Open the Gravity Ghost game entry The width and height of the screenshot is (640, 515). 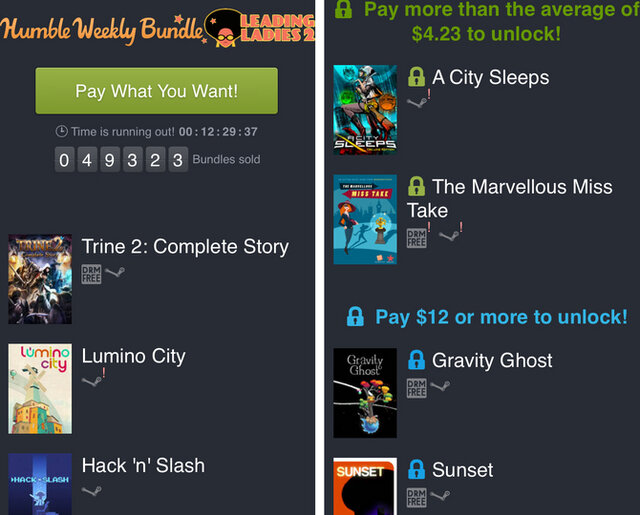click(x=492, y=360)
